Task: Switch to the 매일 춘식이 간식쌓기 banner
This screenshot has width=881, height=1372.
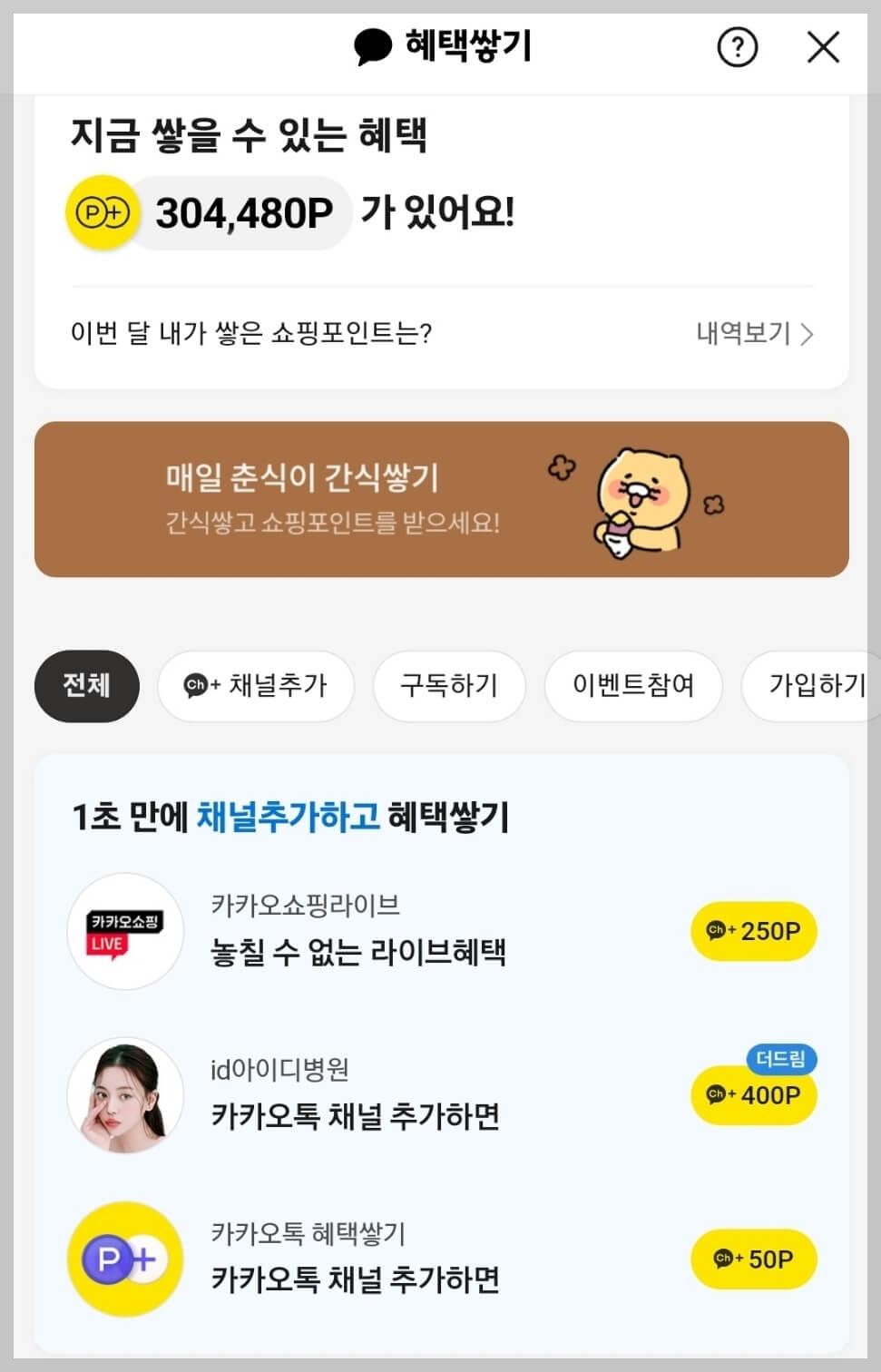Action: tap(440, 497)
